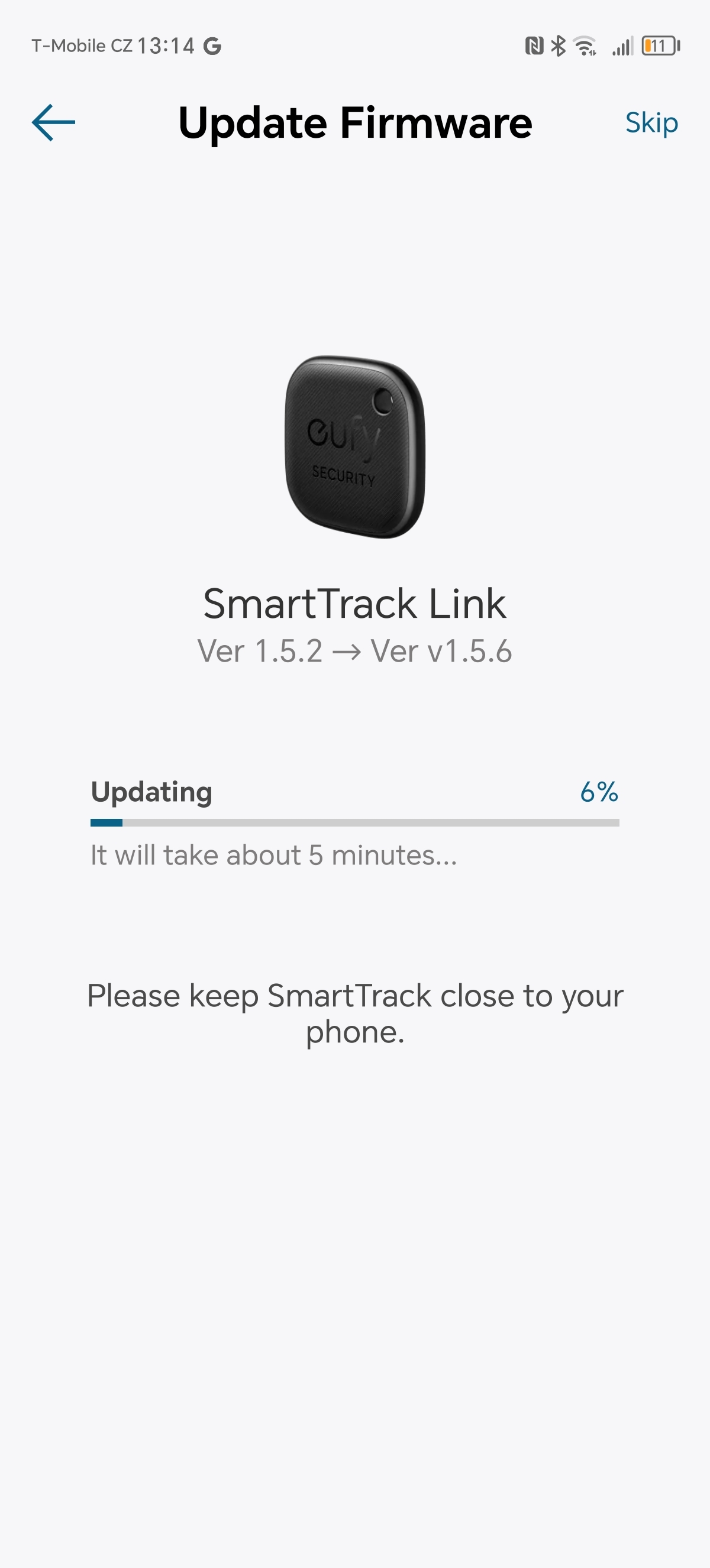Select the SmartTrack Link name label
This screenshot has height=1568, width=710.
click(355, 603)
